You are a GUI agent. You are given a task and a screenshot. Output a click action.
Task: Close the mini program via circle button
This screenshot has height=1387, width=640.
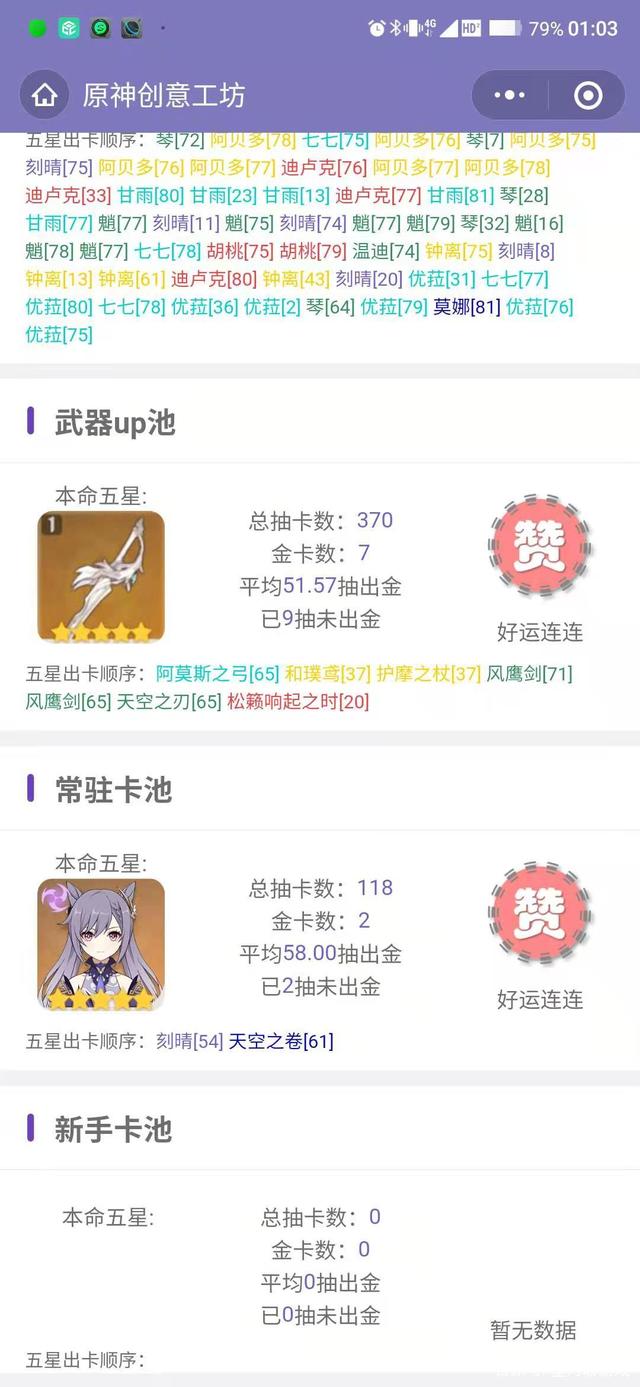coord(588,95)
